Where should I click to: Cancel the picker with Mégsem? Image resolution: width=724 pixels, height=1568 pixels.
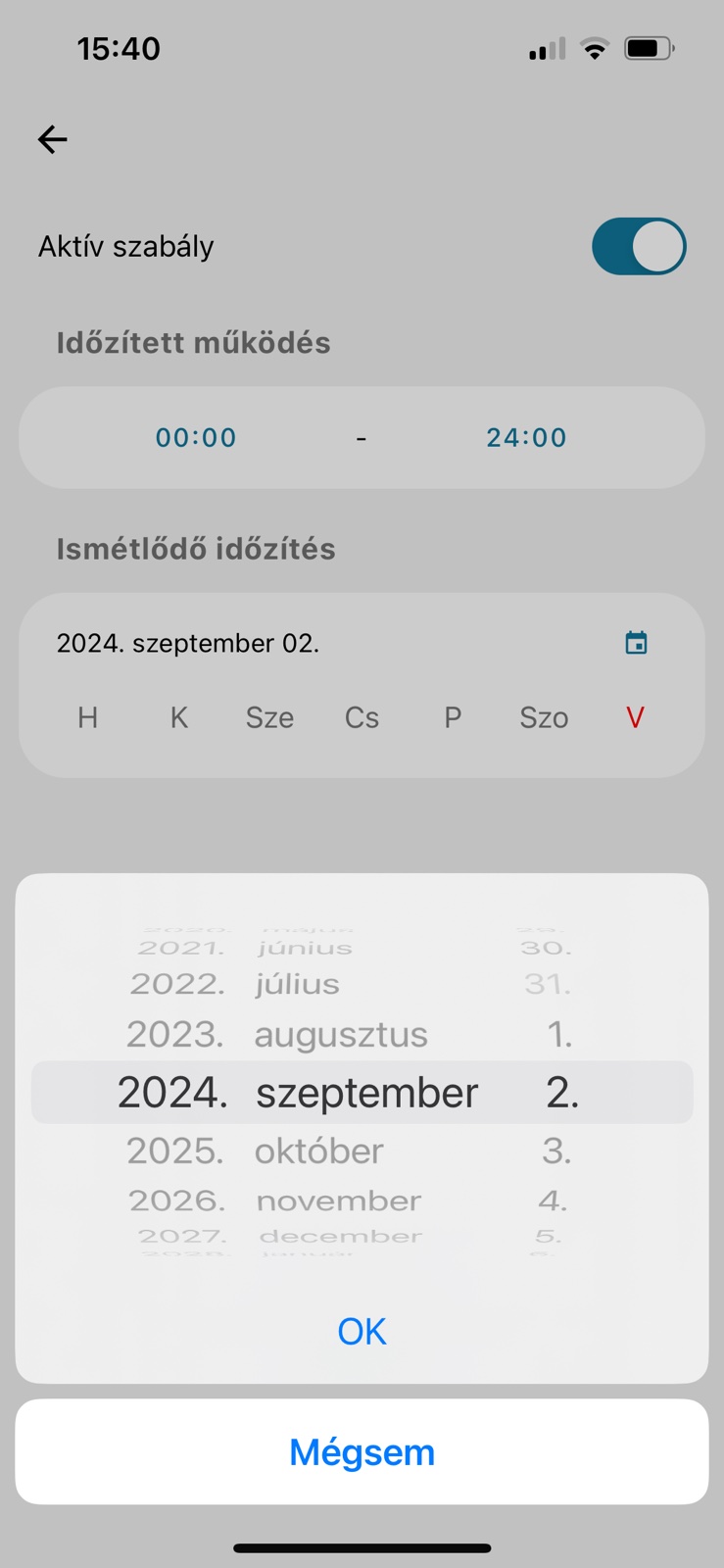[x=362, y=1451]
